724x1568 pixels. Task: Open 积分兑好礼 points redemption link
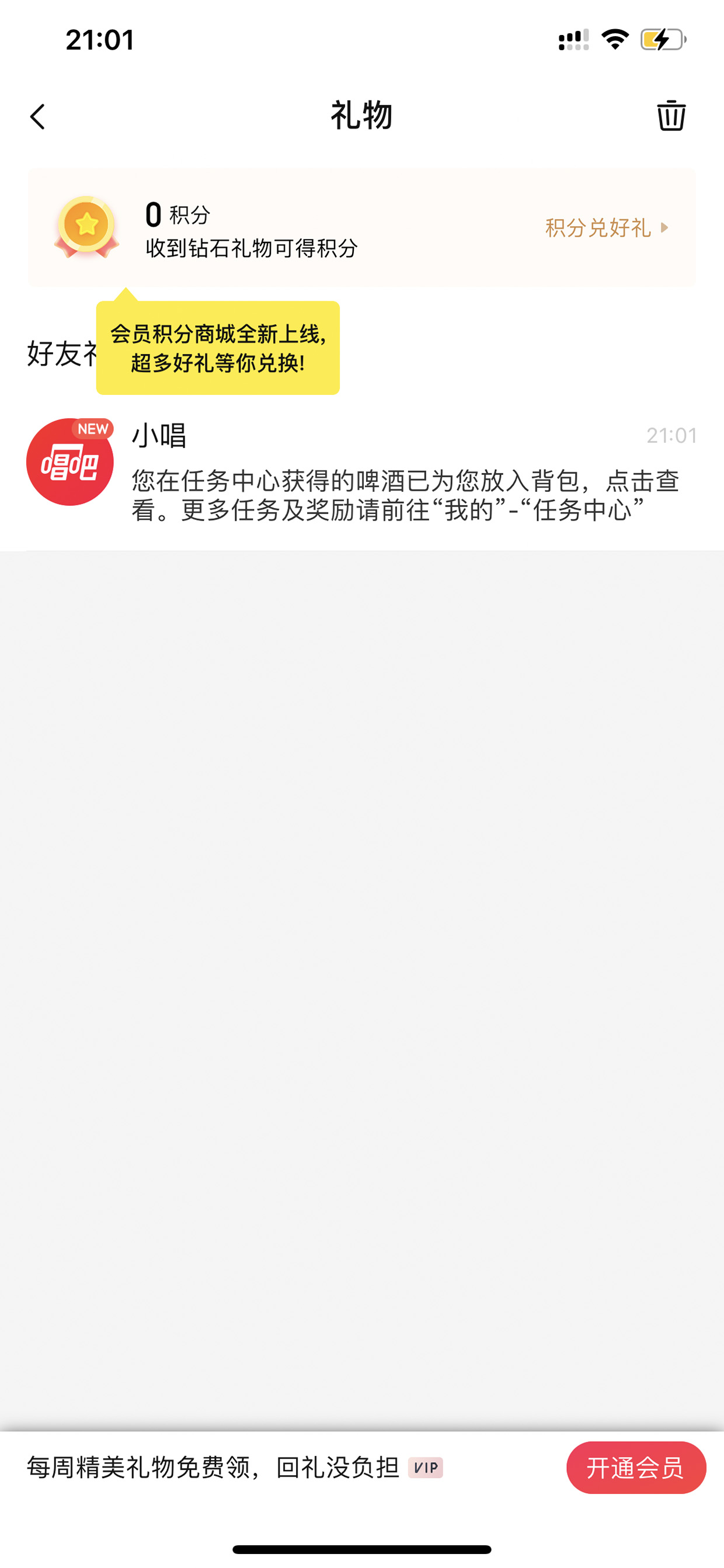click(607, 228)
